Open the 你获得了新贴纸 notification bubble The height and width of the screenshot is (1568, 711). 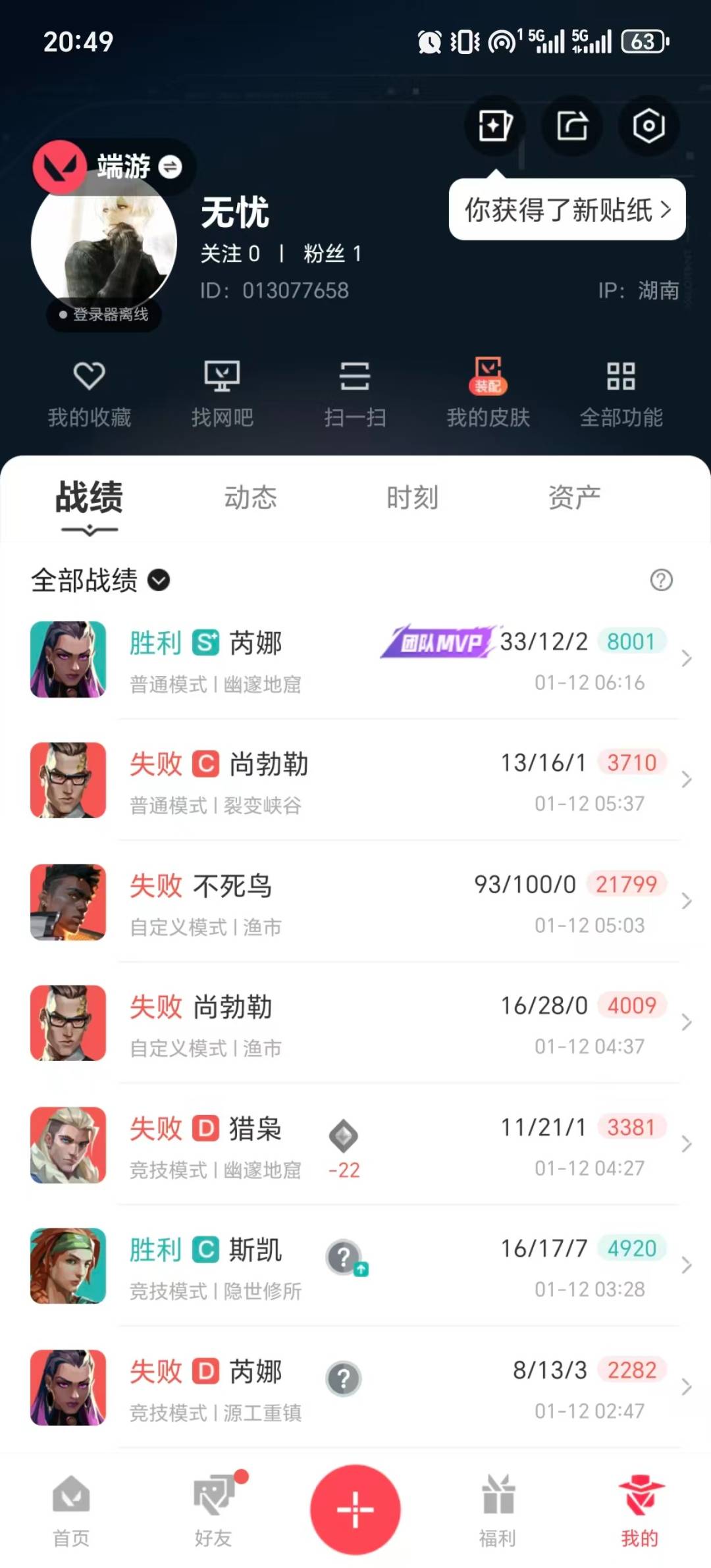pyautogui.click(x=567, y=210)
